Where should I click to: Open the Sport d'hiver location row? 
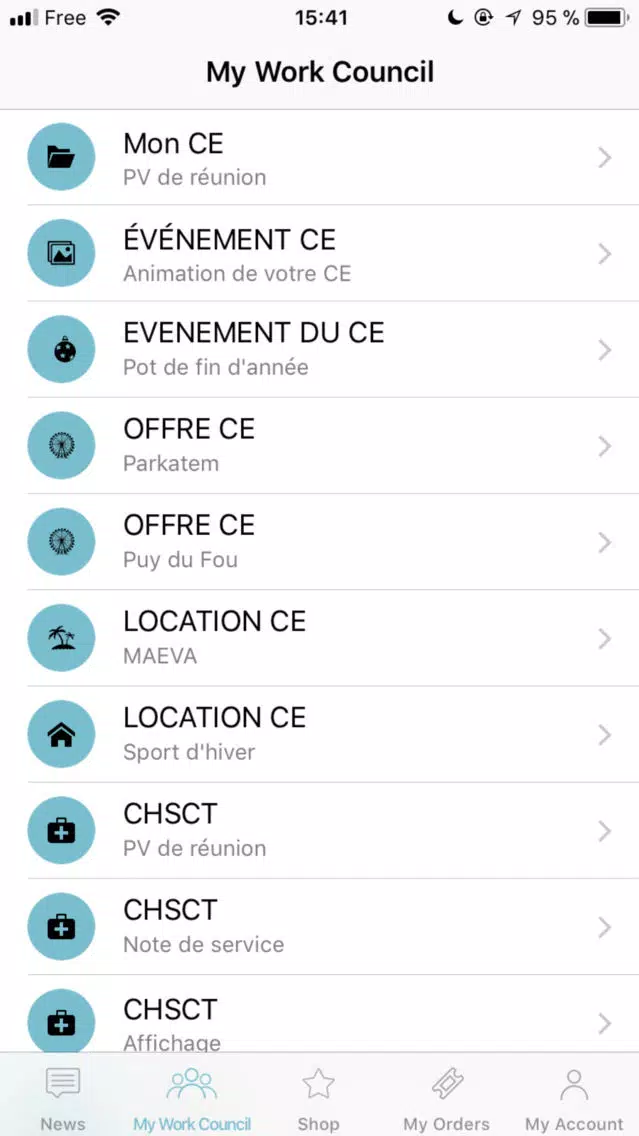(320, 735)
